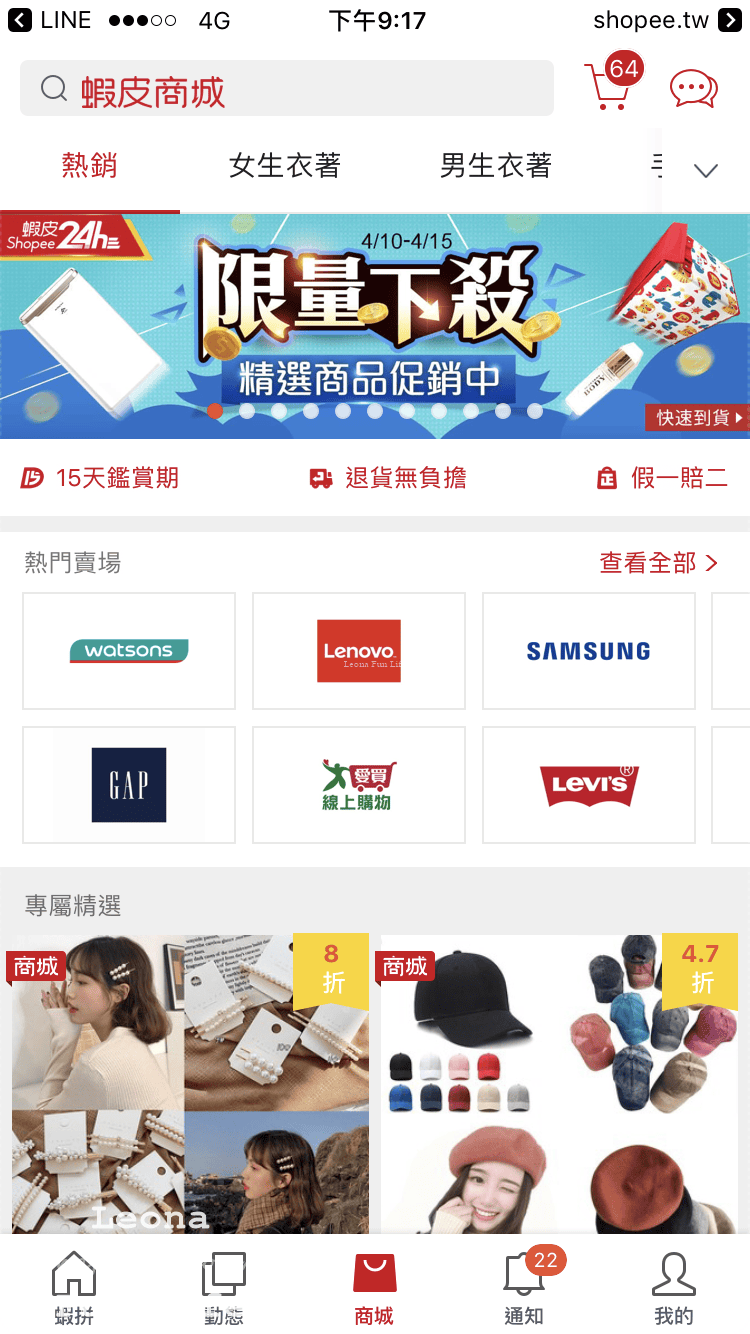Viewport: 750px width, 1334px height.
Task: Open the shopping cart
Action: pos(611,86)
